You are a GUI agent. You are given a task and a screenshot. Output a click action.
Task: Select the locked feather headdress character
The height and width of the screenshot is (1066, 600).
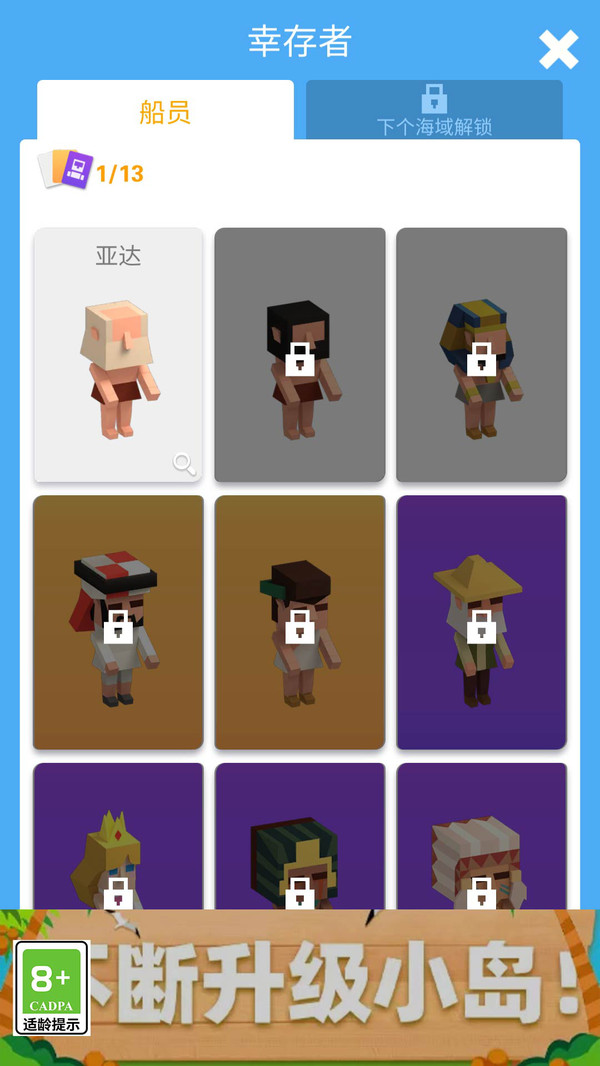[481, 840]
